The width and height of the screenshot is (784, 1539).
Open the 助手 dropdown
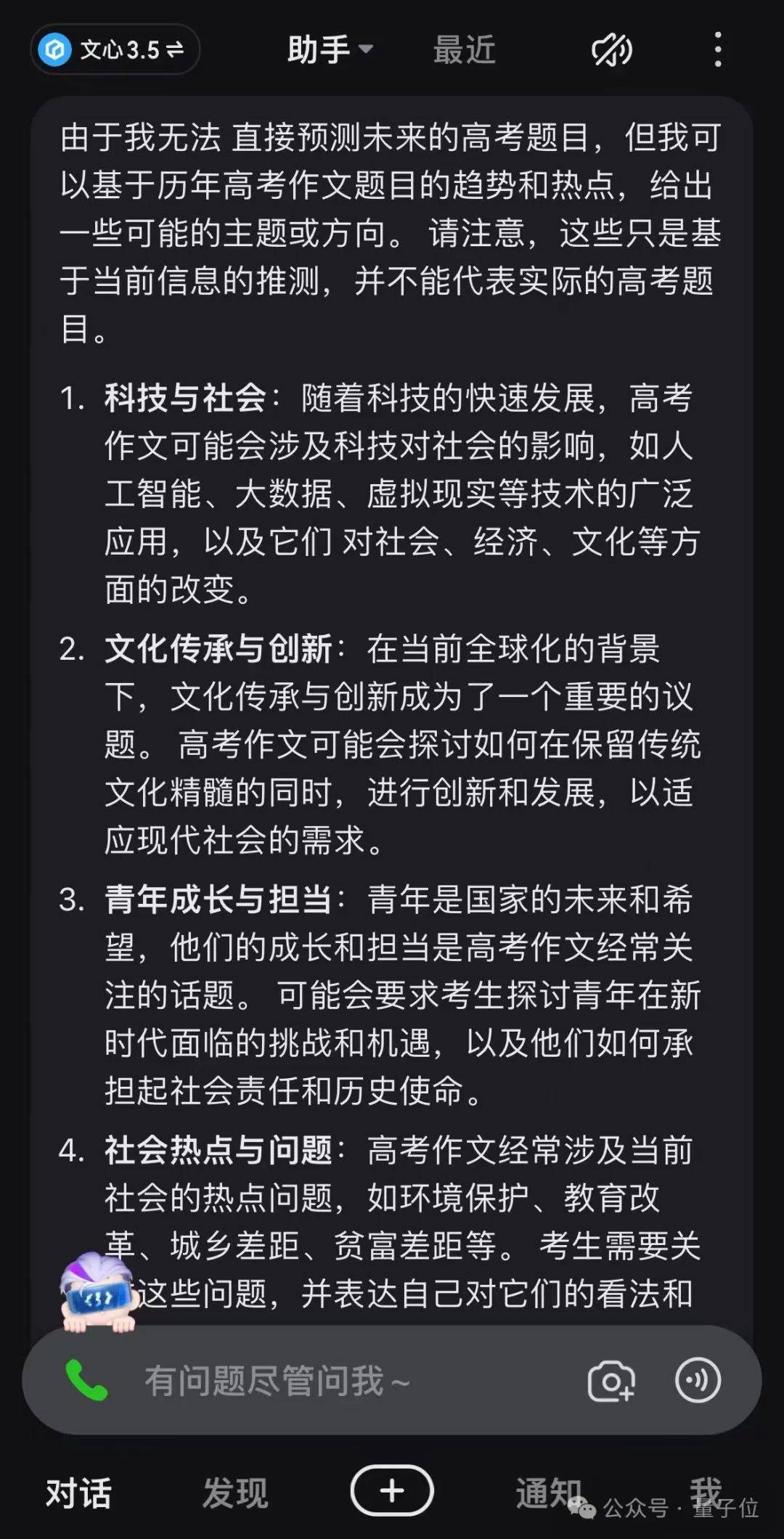[x=330, y=49]
